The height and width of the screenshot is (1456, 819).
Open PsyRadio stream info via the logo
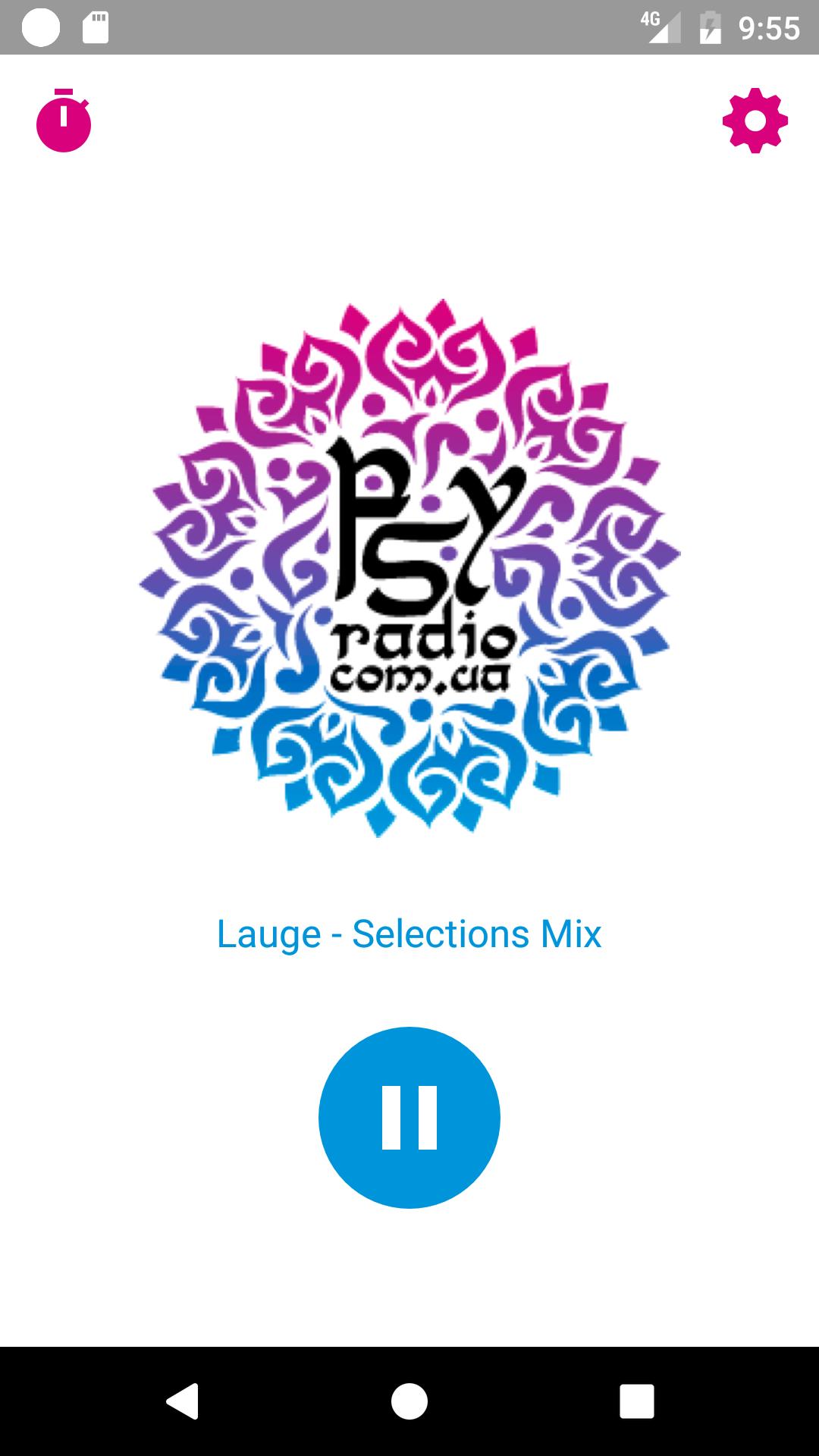coord(409,569)
